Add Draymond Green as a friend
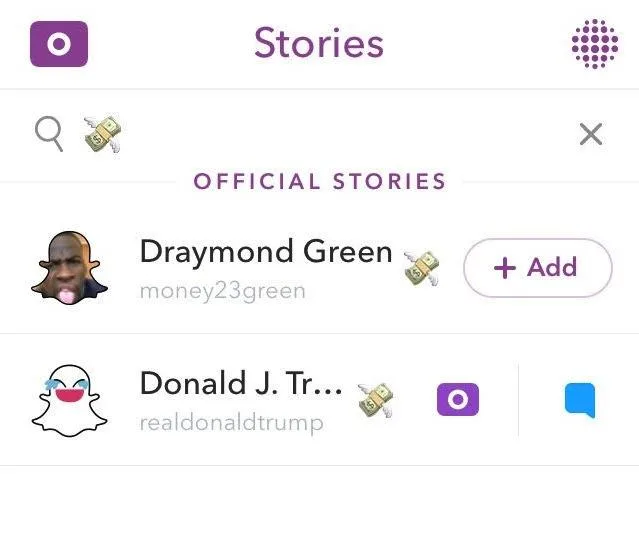This screenshot has height=538, width=639. (x=537, y=268)
